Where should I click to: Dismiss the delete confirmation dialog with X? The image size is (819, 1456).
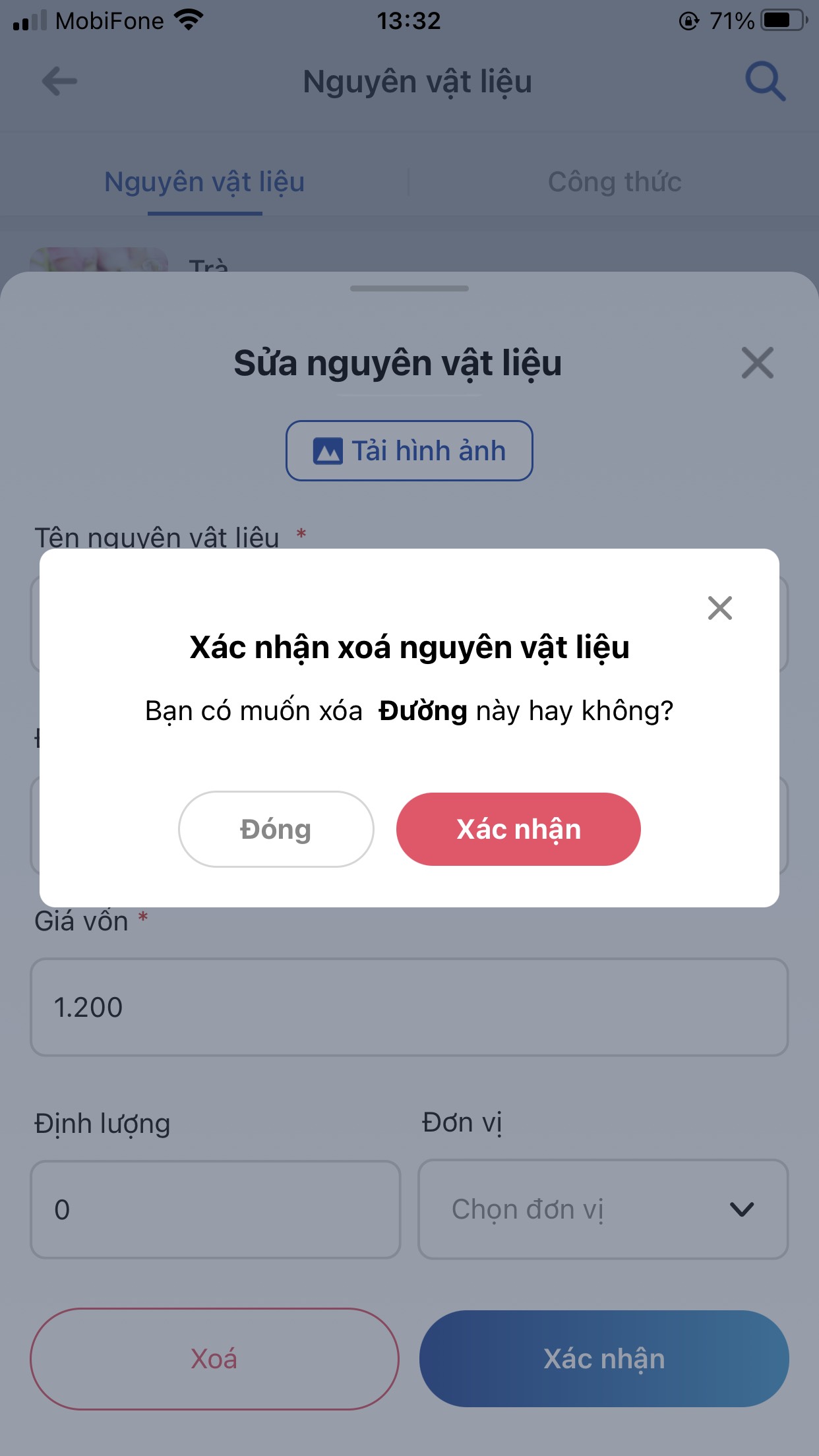(719, 608)
